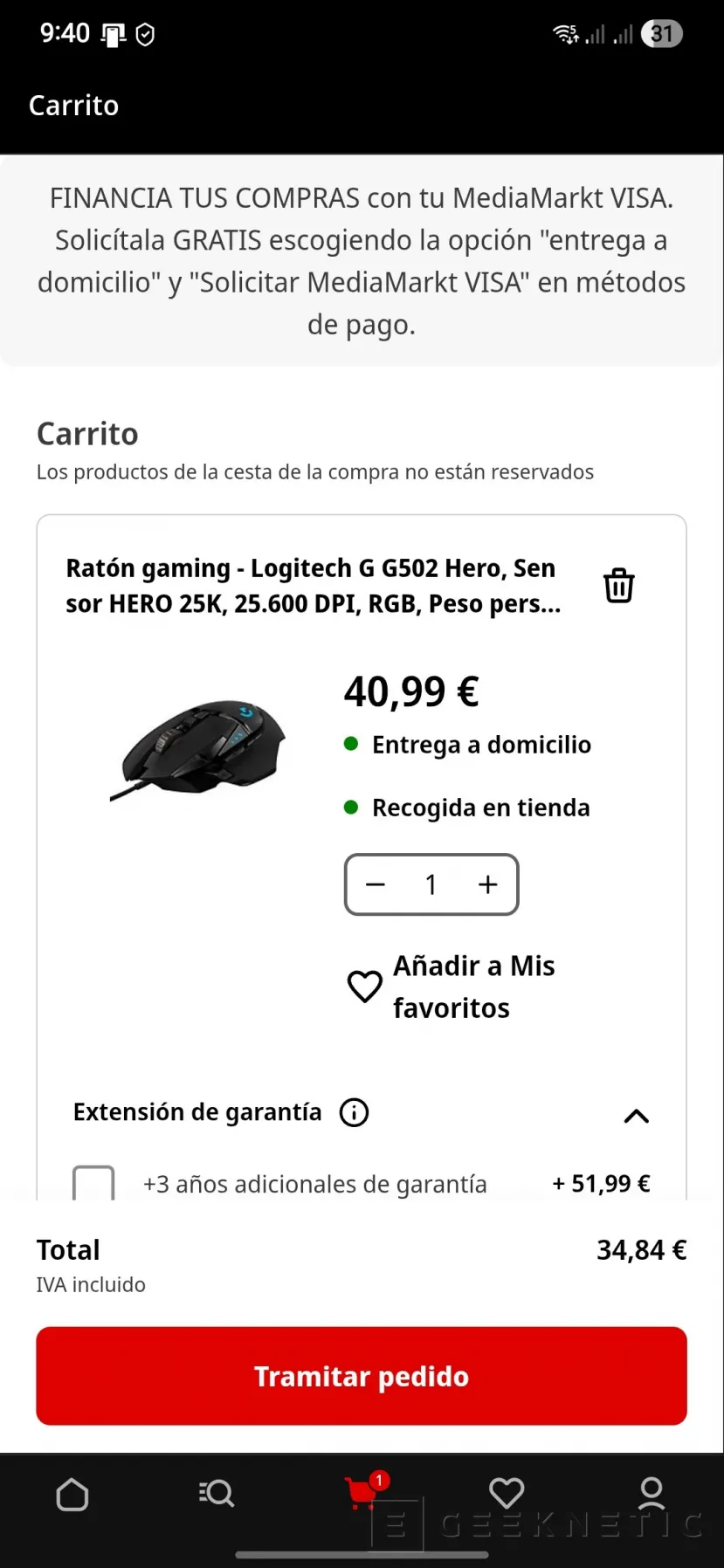The width and height of the screenshot is (724, 1568).
Task: Select the home icon in bottom navigation
Action: (72, 1494)
